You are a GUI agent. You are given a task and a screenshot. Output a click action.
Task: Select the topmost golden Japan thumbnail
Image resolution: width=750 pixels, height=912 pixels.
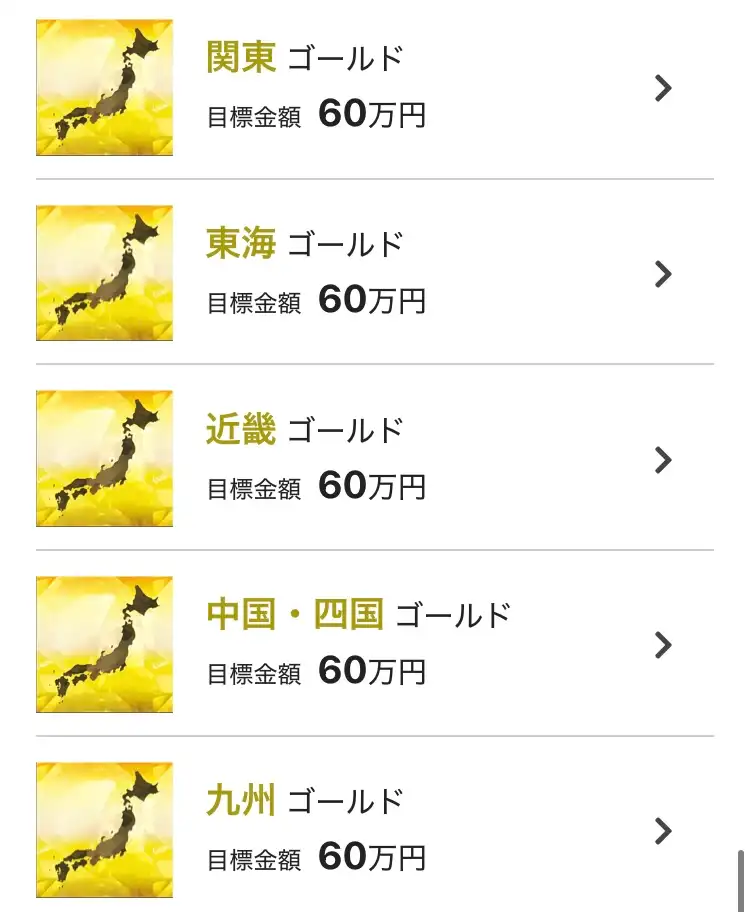coord(104,87)
